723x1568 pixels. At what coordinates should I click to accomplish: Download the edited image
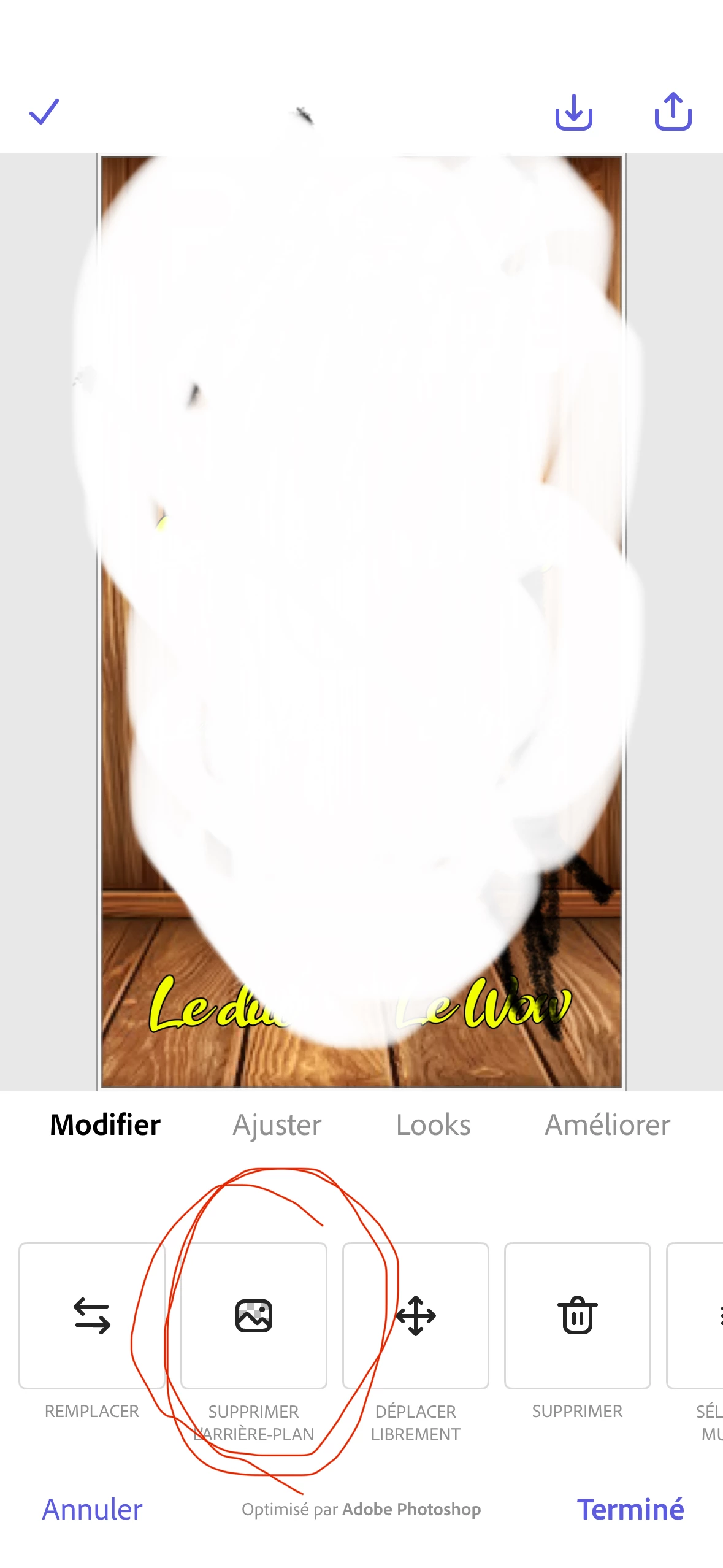point(573,112)
